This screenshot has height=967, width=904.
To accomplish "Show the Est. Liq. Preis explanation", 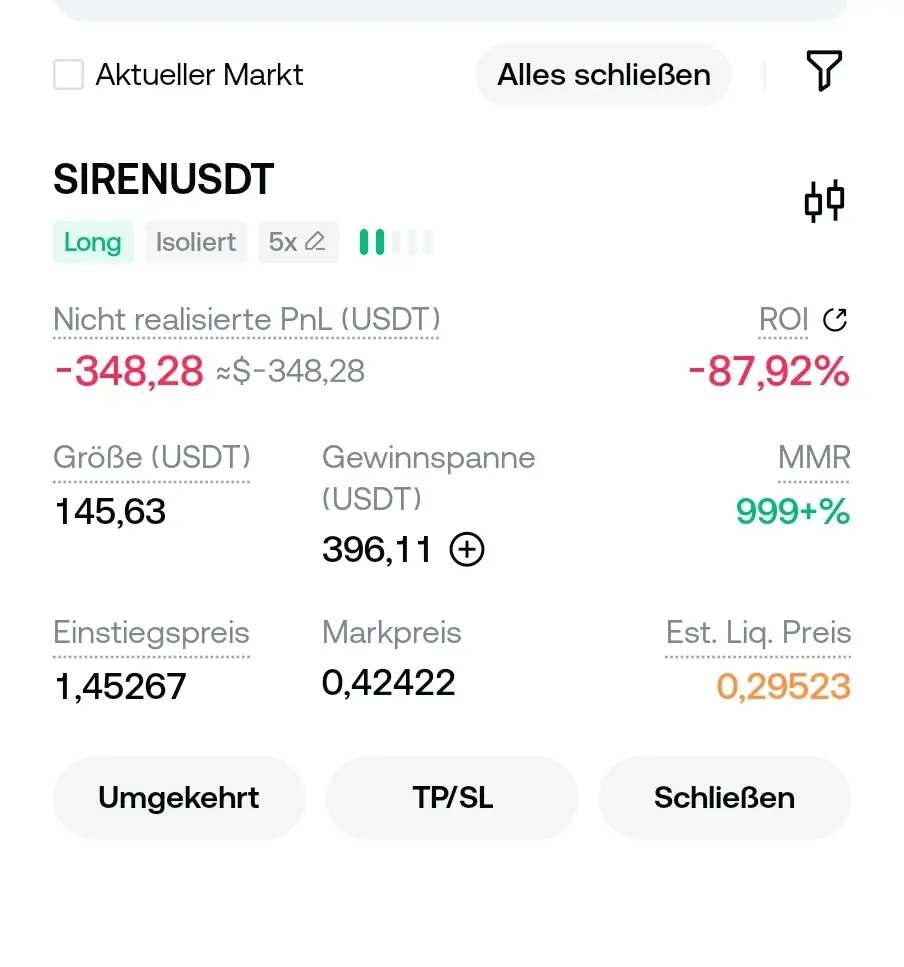I will (758, 633).
